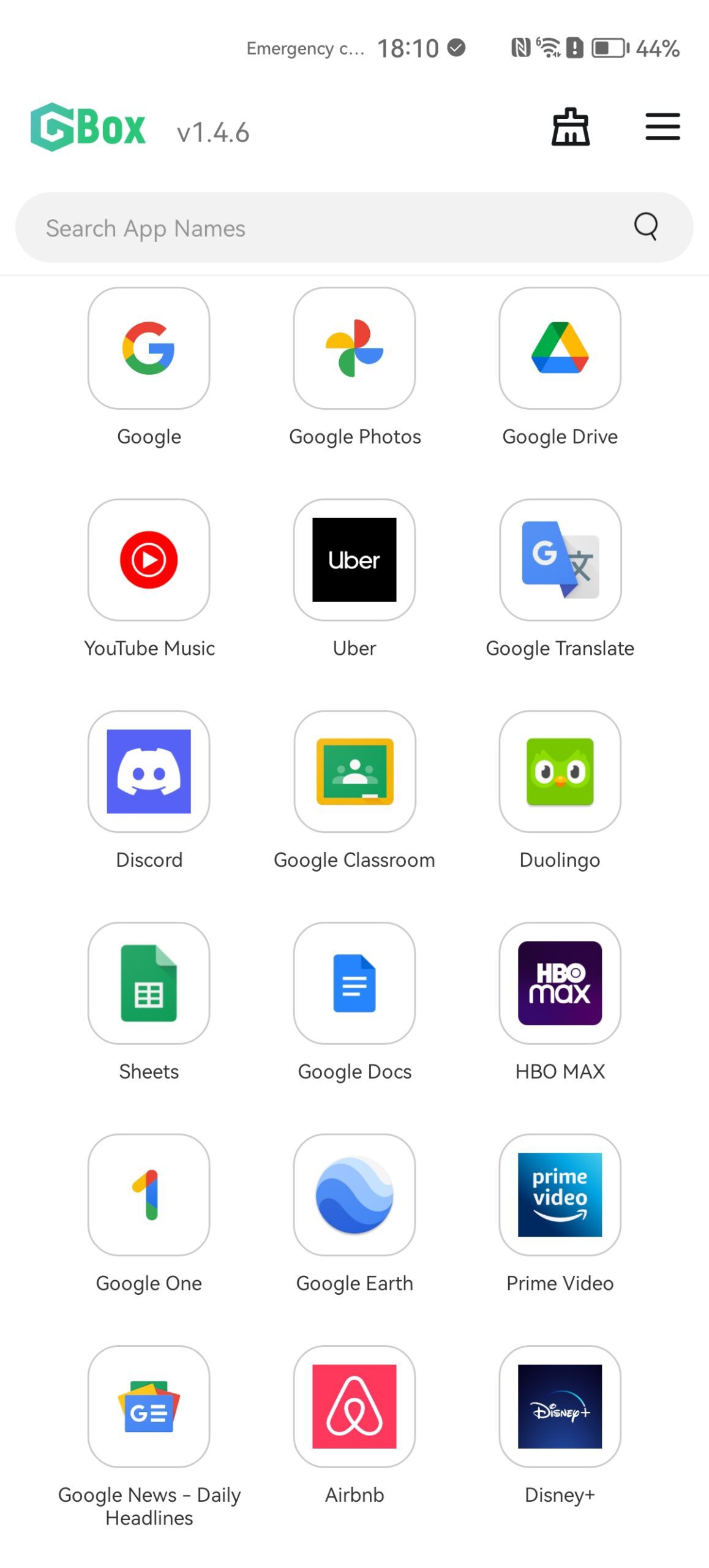709x1568 pixels.
Task: Open Google Photos
Action: (x=354, y=349)
